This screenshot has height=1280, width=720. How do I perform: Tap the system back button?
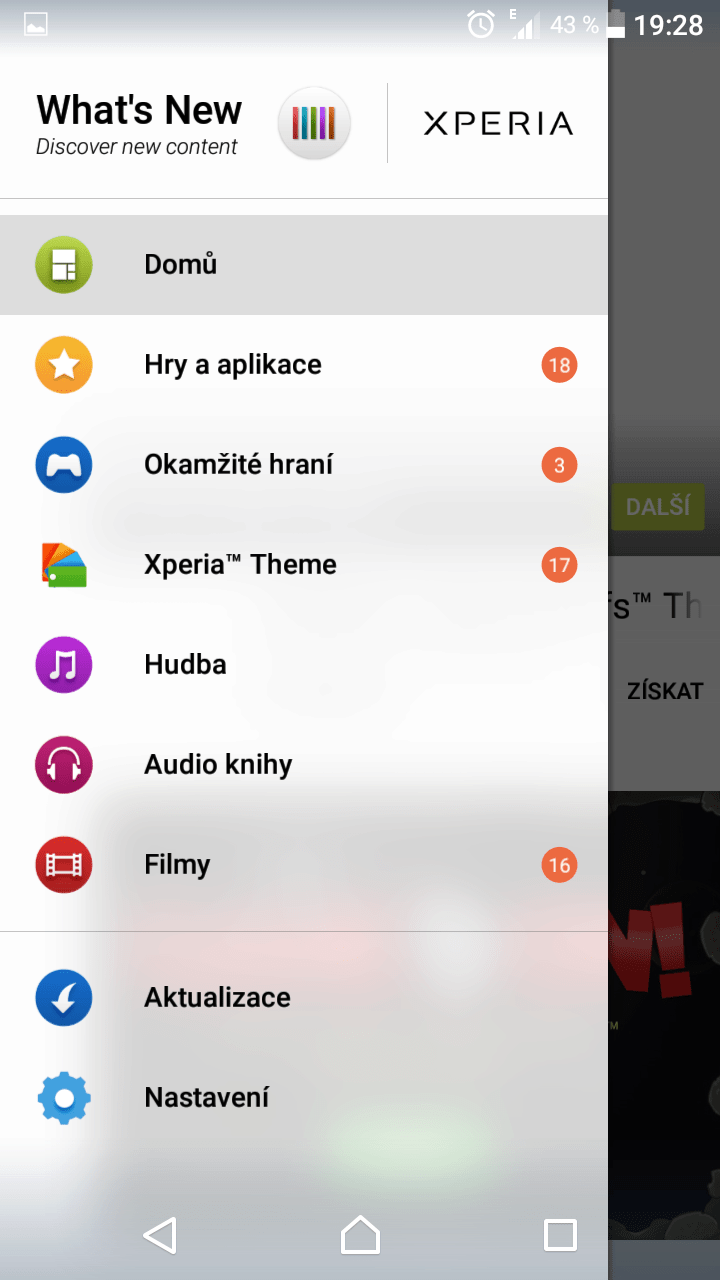coord(160,1235)
